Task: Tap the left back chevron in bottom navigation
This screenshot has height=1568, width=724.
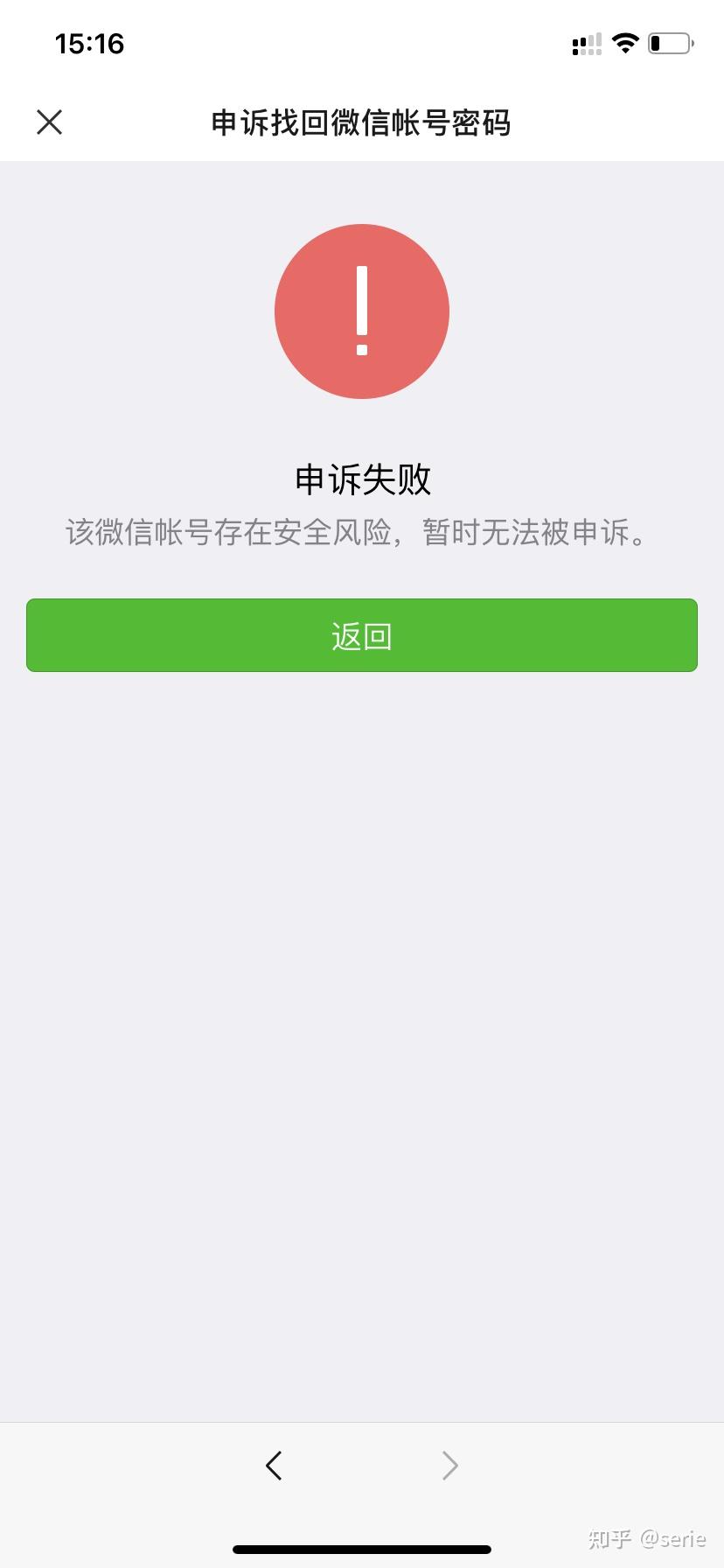Action: click(x=274, y=1465)
